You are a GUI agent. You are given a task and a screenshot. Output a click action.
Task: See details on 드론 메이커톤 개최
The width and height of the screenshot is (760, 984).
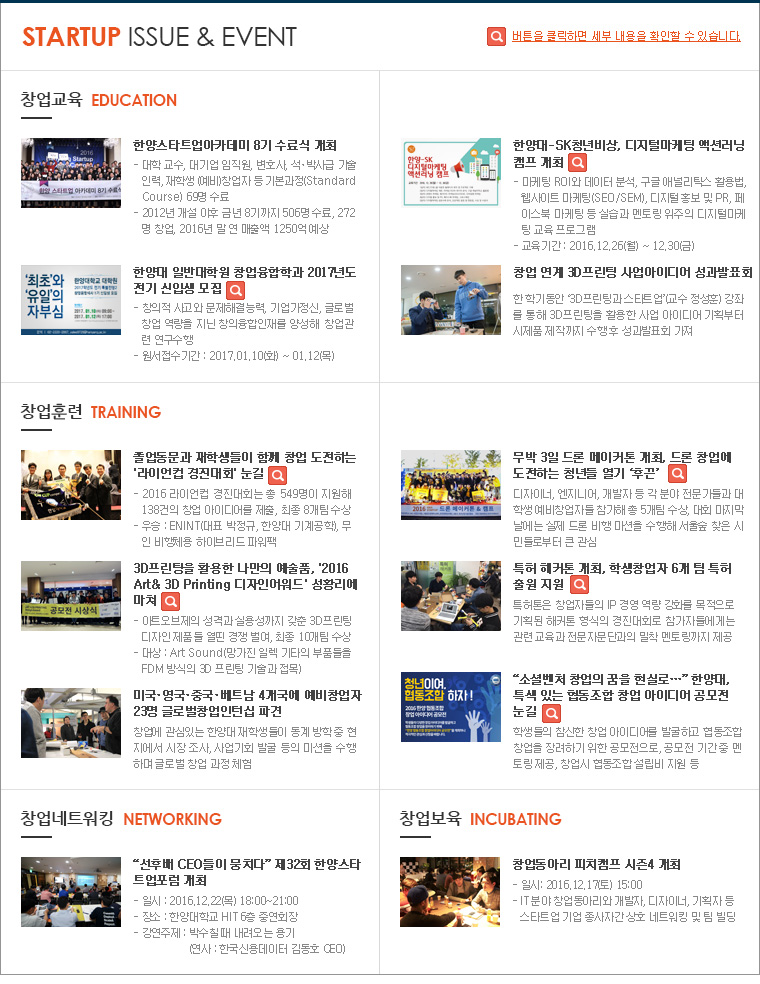pos(677,475)
